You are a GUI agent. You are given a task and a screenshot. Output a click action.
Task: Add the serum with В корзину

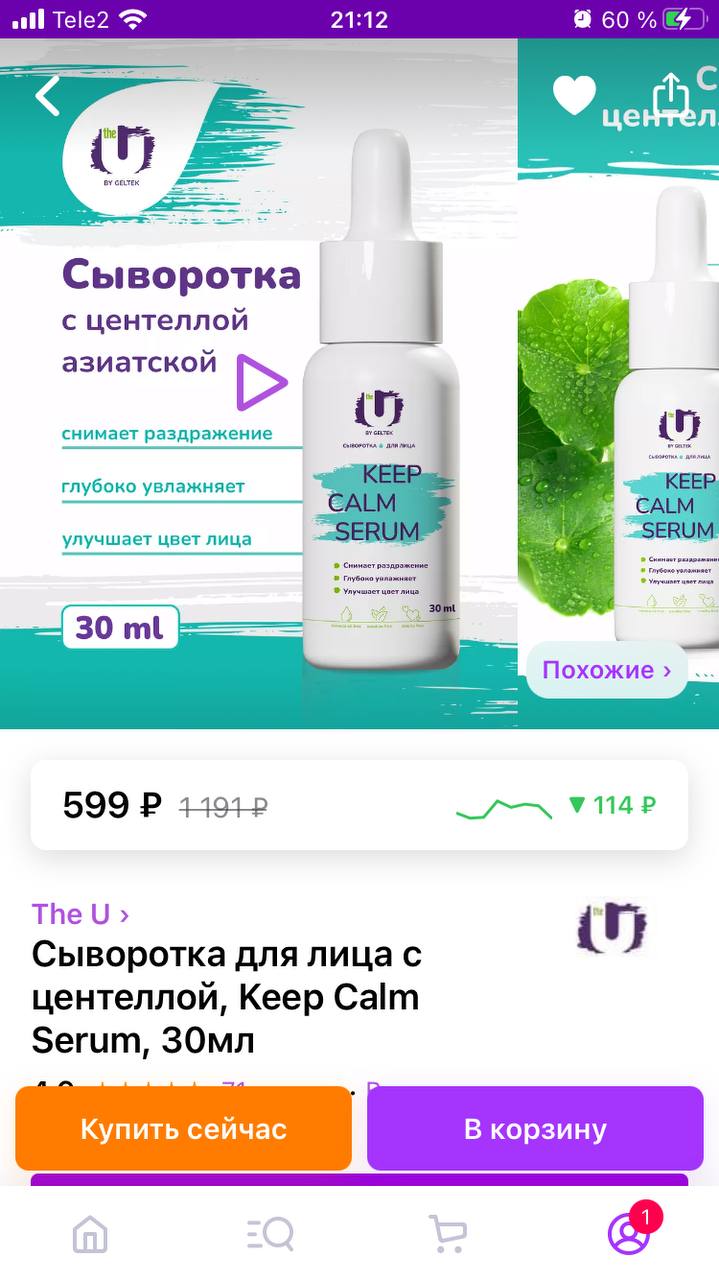click(x=535, y=1129)
